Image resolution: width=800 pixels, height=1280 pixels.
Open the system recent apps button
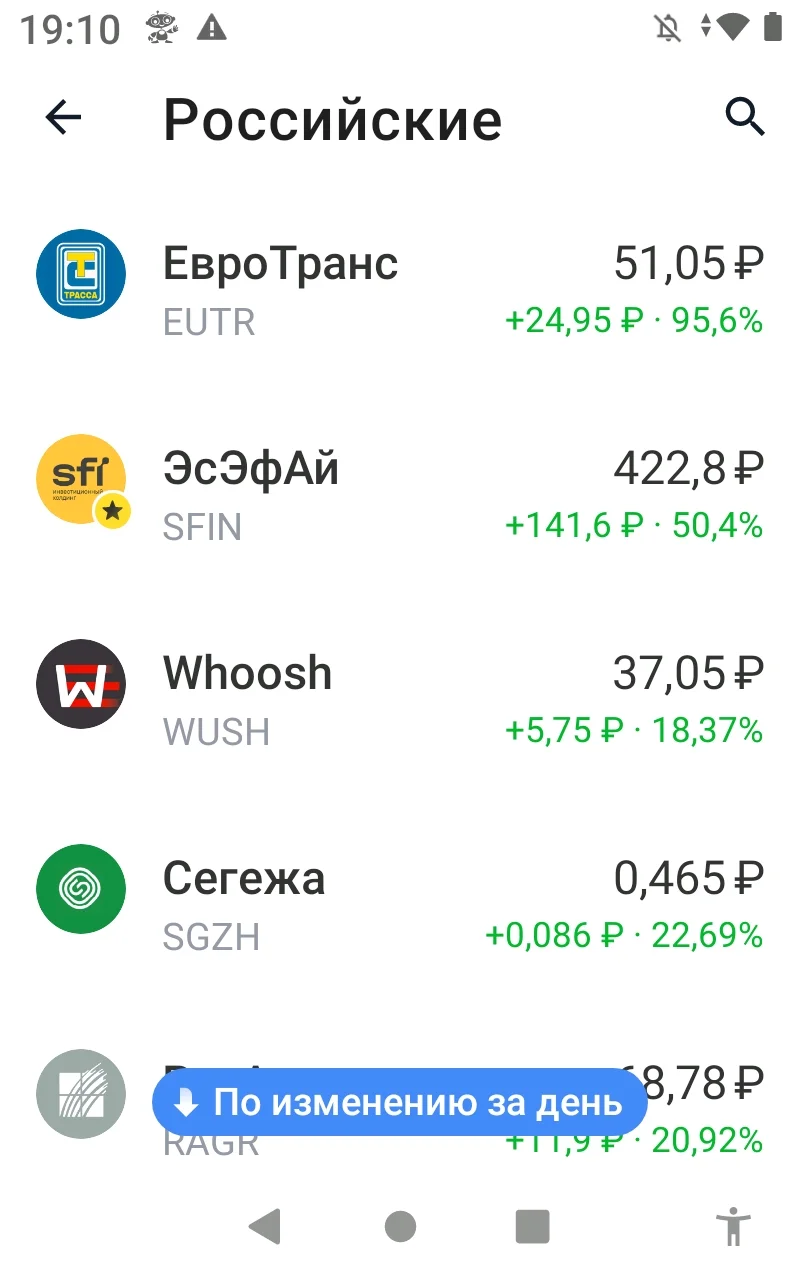coord(533,1225)
